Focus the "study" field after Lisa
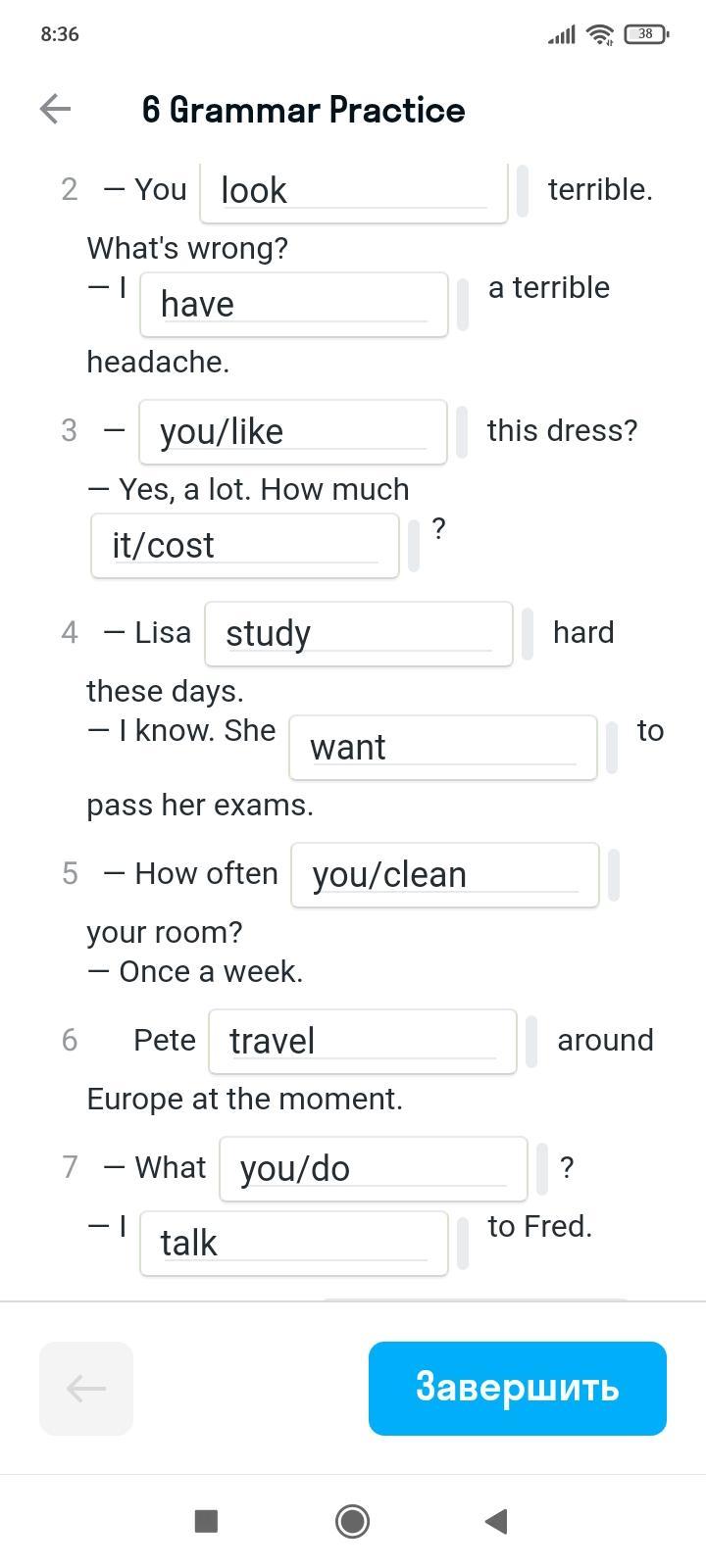The image size is (706, 1568). pos(359,634)
